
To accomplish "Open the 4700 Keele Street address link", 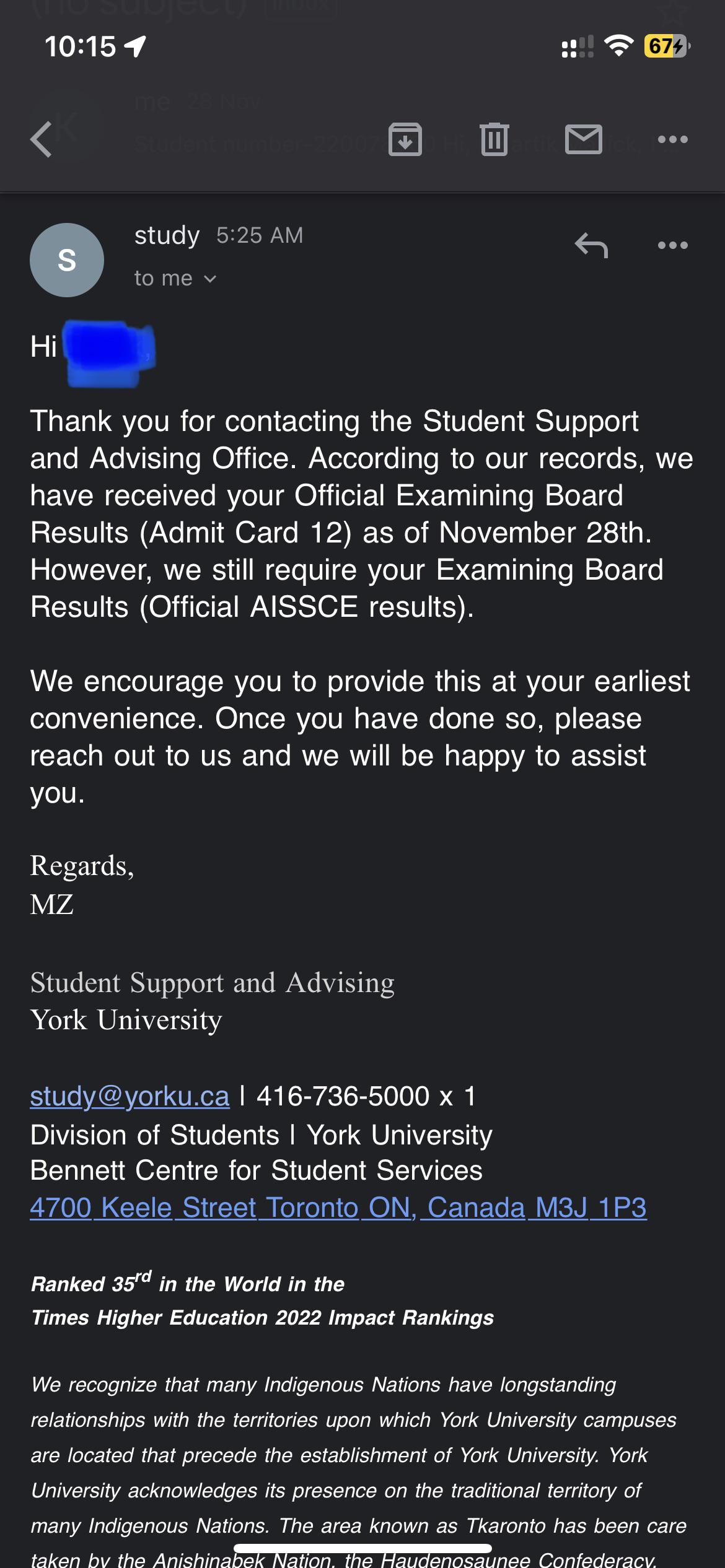I will pos(338,1208).
